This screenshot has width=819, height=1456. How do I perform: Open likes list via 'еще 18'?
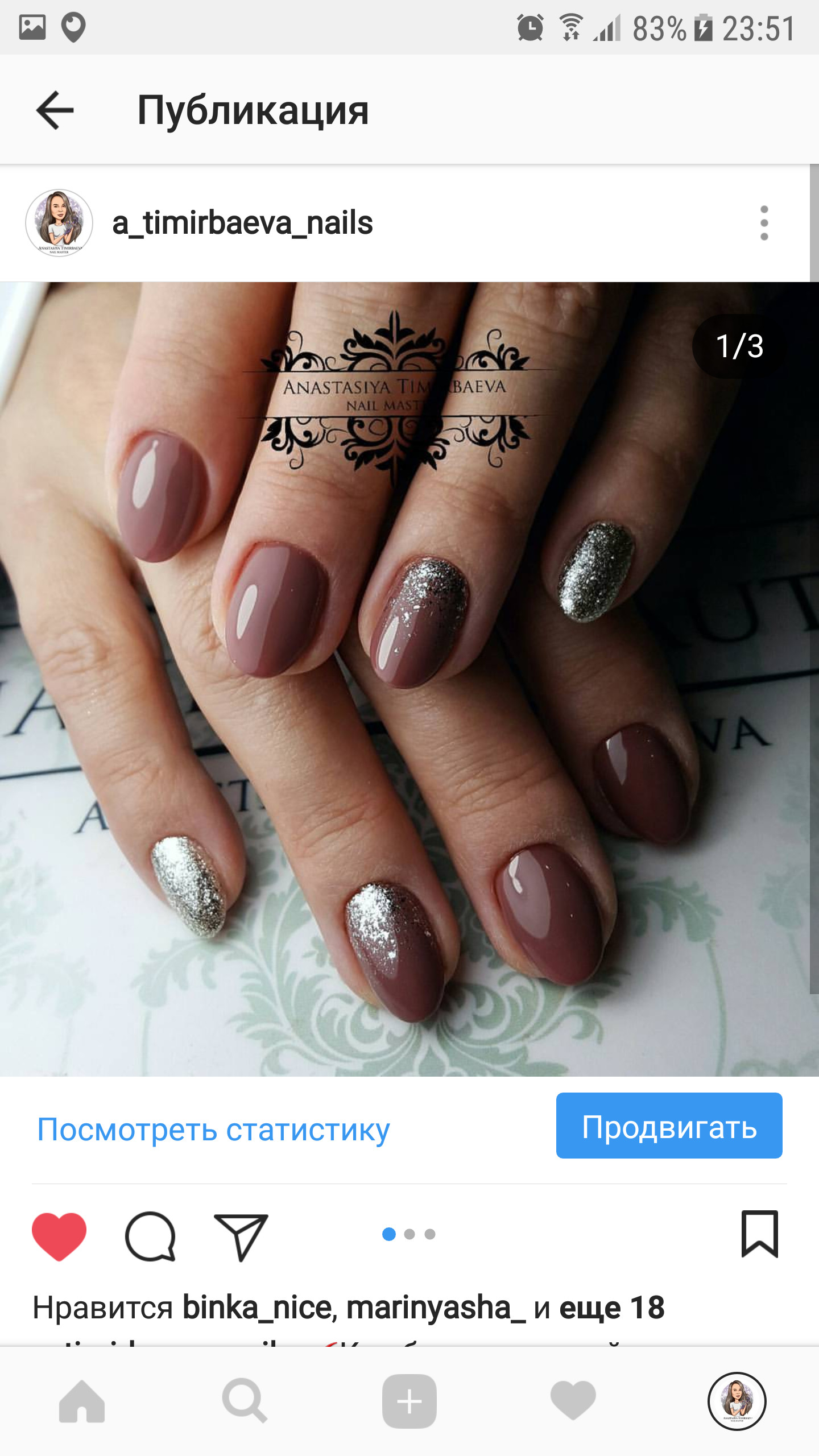[611, 1308]
